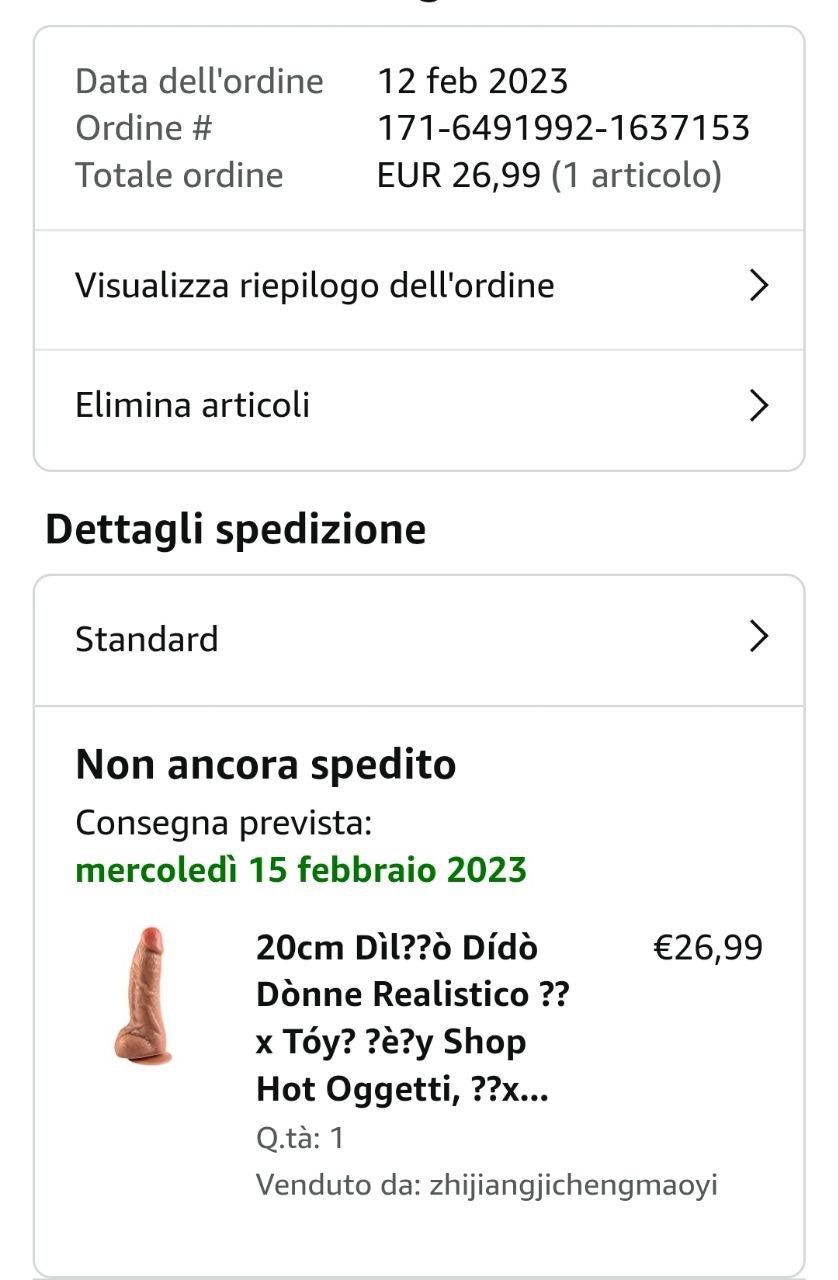Open the Standard shipping details row
The height and width of the screenshot is (1280, 838).
(418, 639)
